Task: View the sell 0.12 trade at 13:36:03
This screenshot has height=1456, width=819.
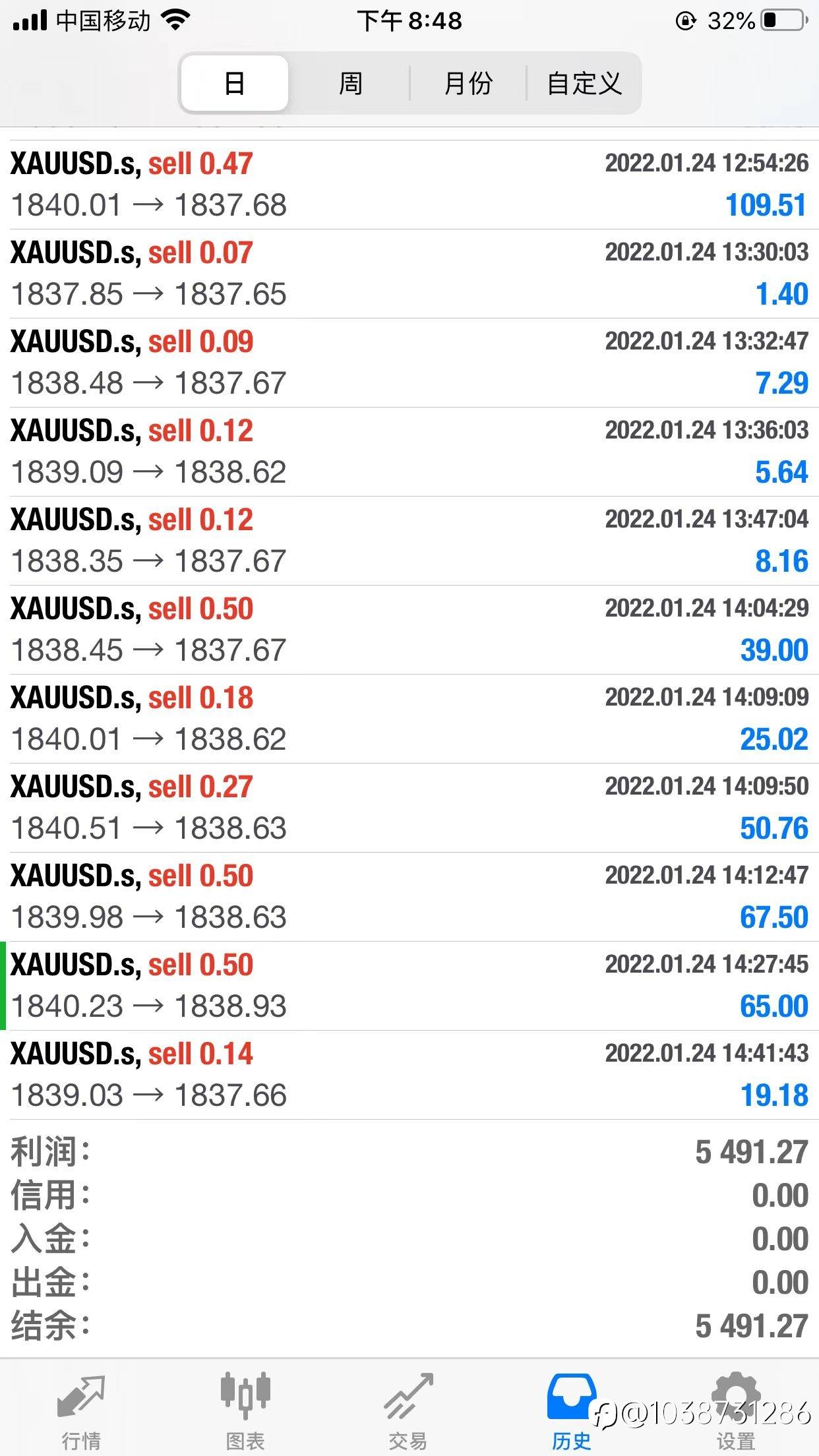Action: [x=409, y=452]
